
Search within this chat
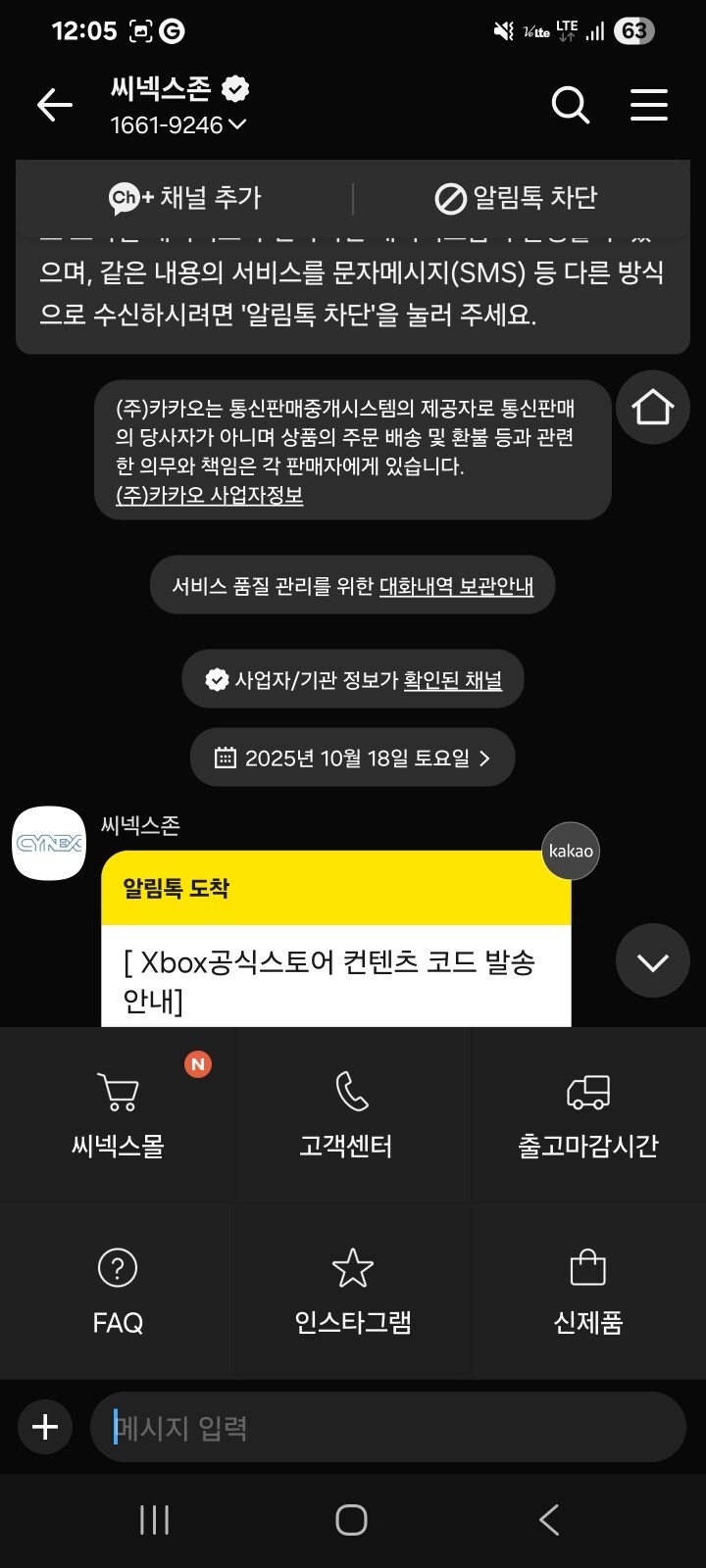pyautogui.click(x=570, y=105)
